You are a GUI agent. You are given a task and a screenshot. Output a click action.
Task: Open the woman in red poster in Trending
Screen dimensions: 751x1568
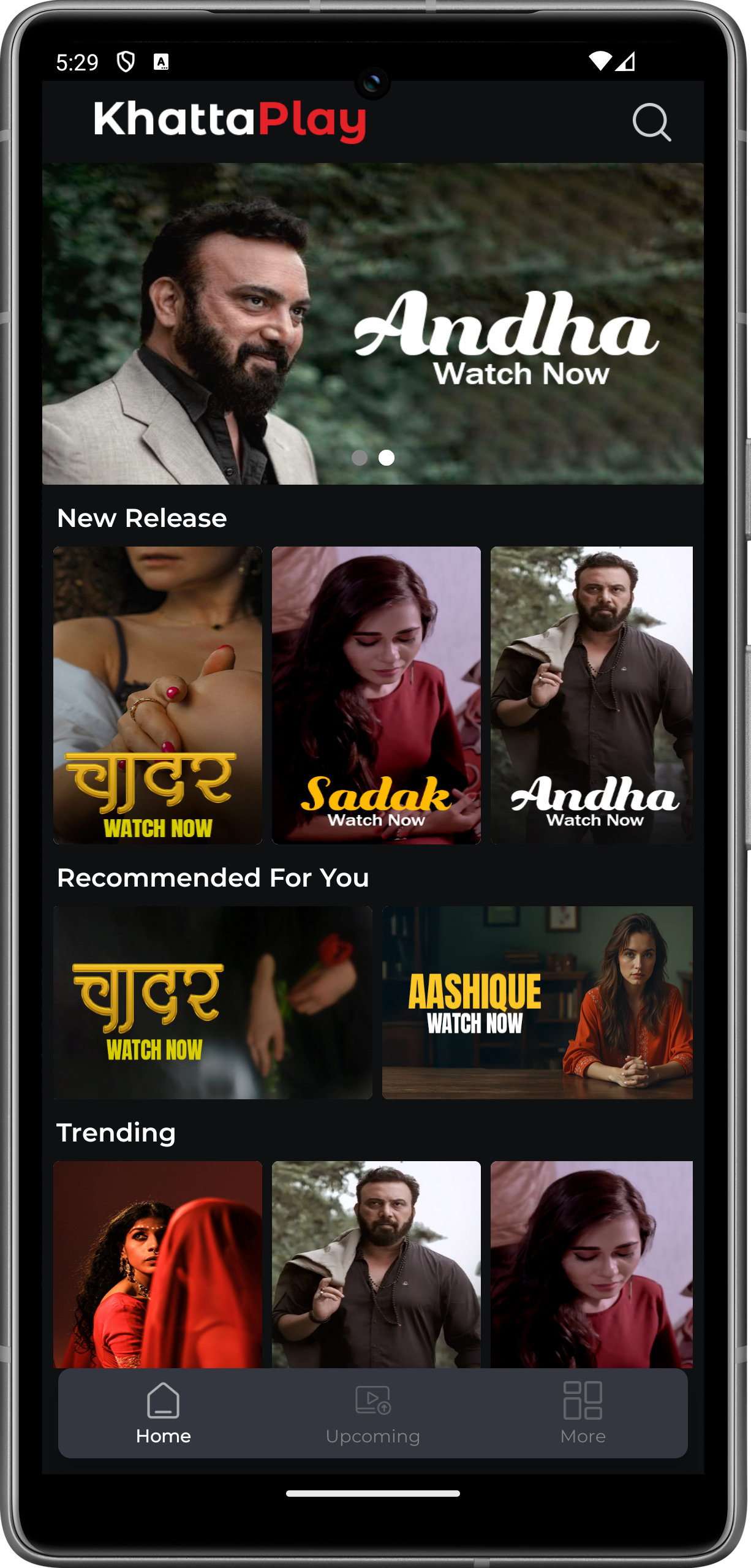(x=591, y=1263)
